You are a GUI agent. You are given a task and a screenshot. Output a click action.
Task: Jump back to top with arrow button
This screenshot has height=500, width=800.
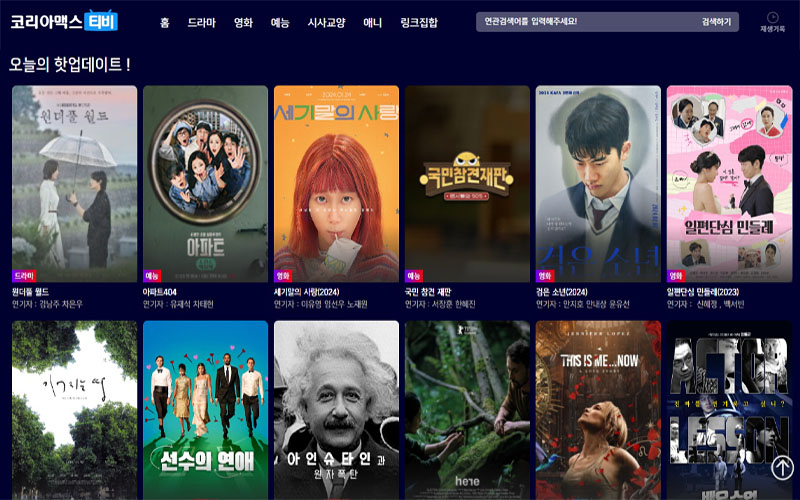783,467
